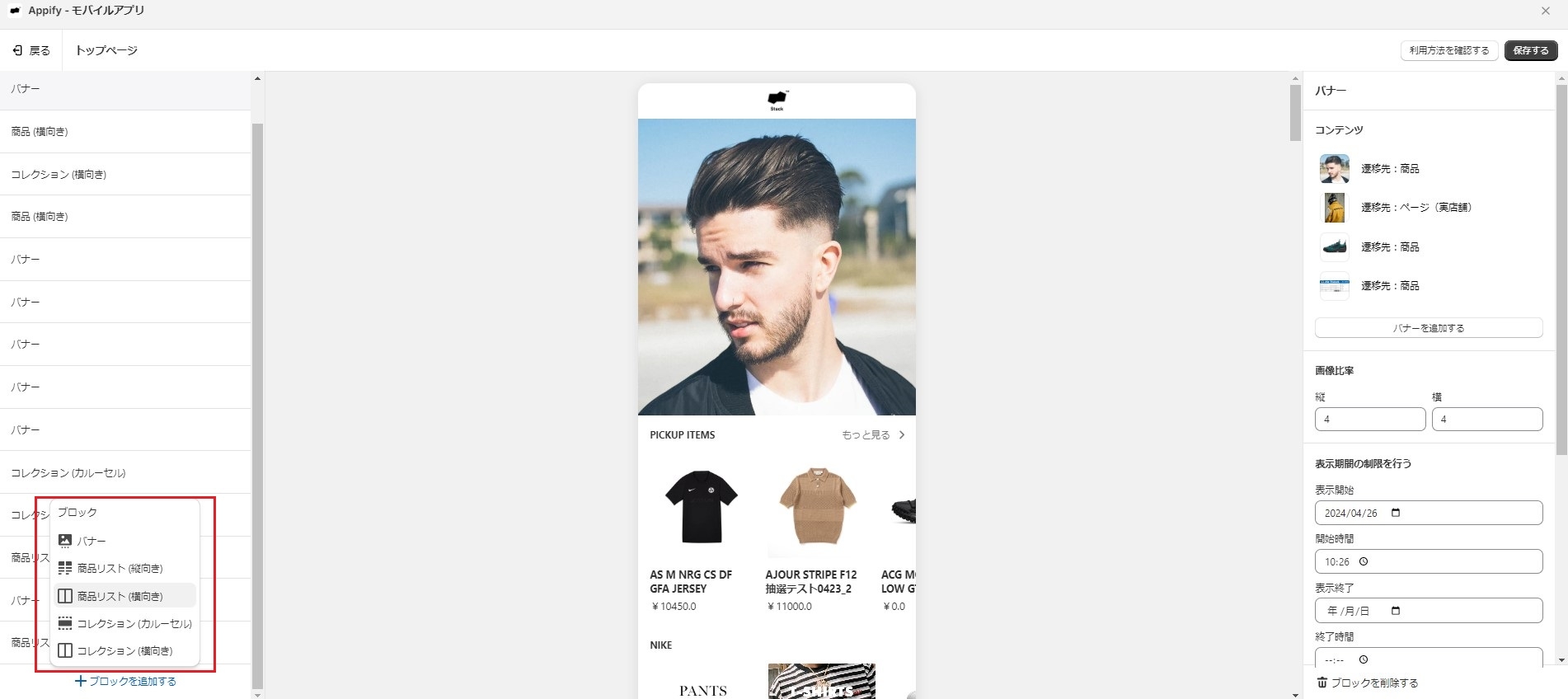Tap もっと見る in PICKUP ITEMS

[873, 434]
